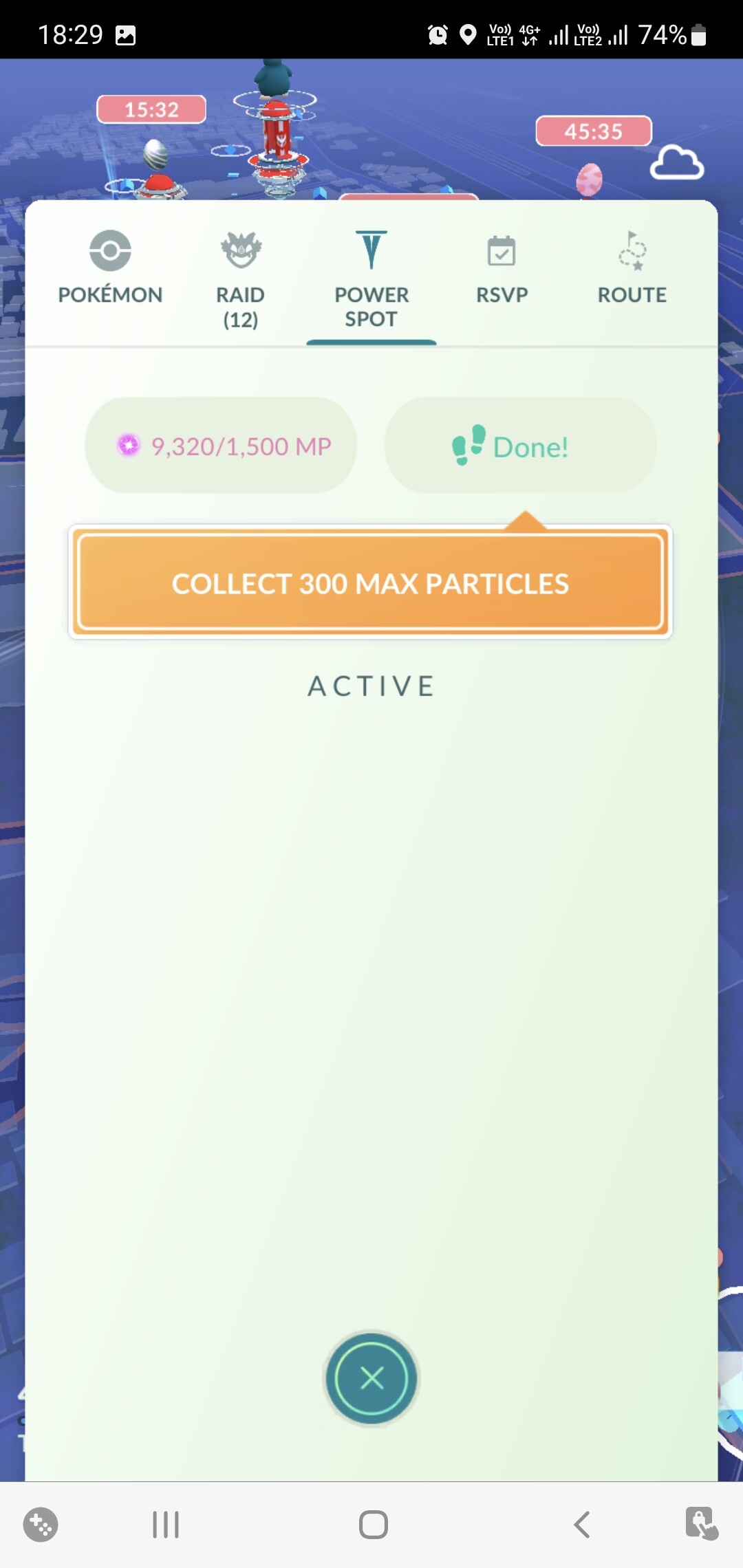This screenshot has width=743, height=1568.
Task: Close the nearby panel with X
Action: click(x=371, y=1378)
